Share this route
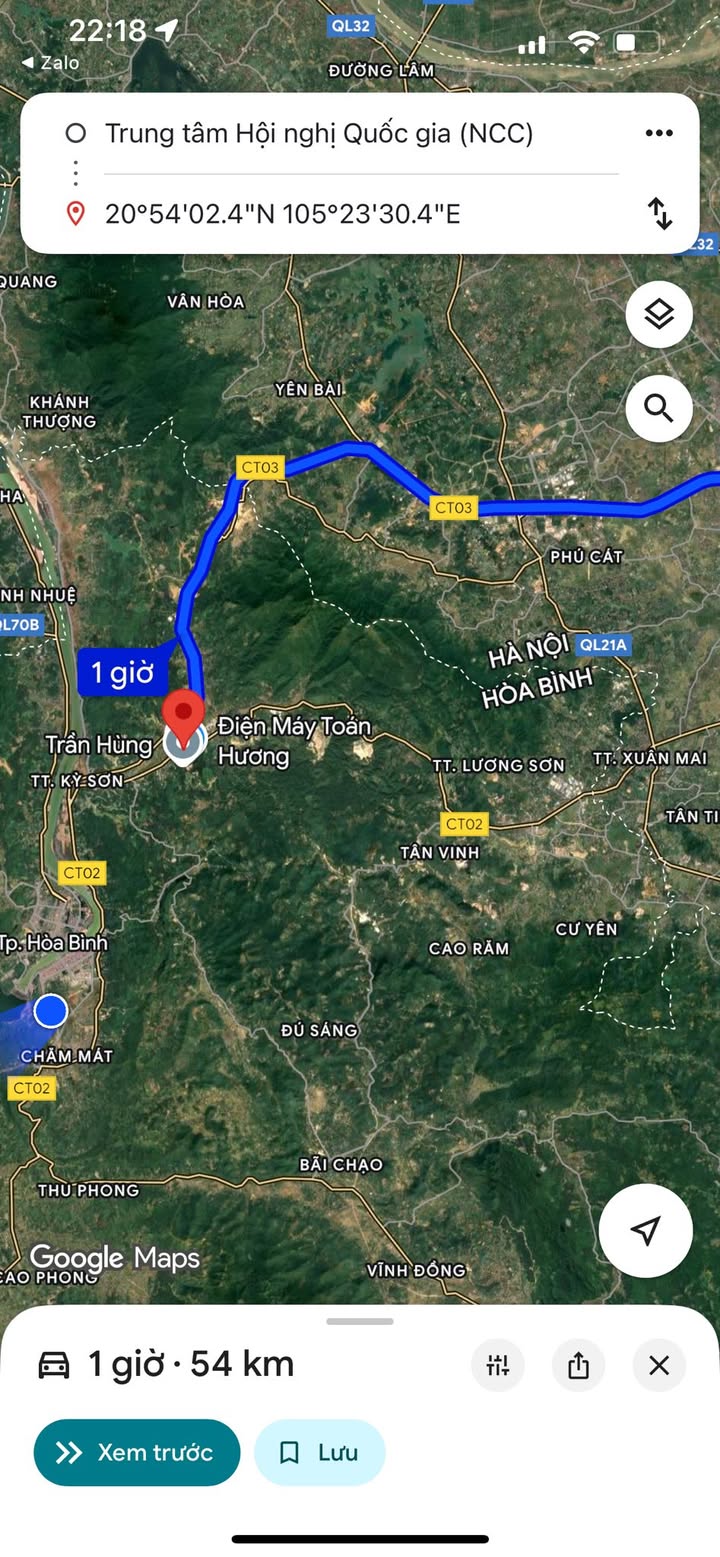 point(578,1365)
